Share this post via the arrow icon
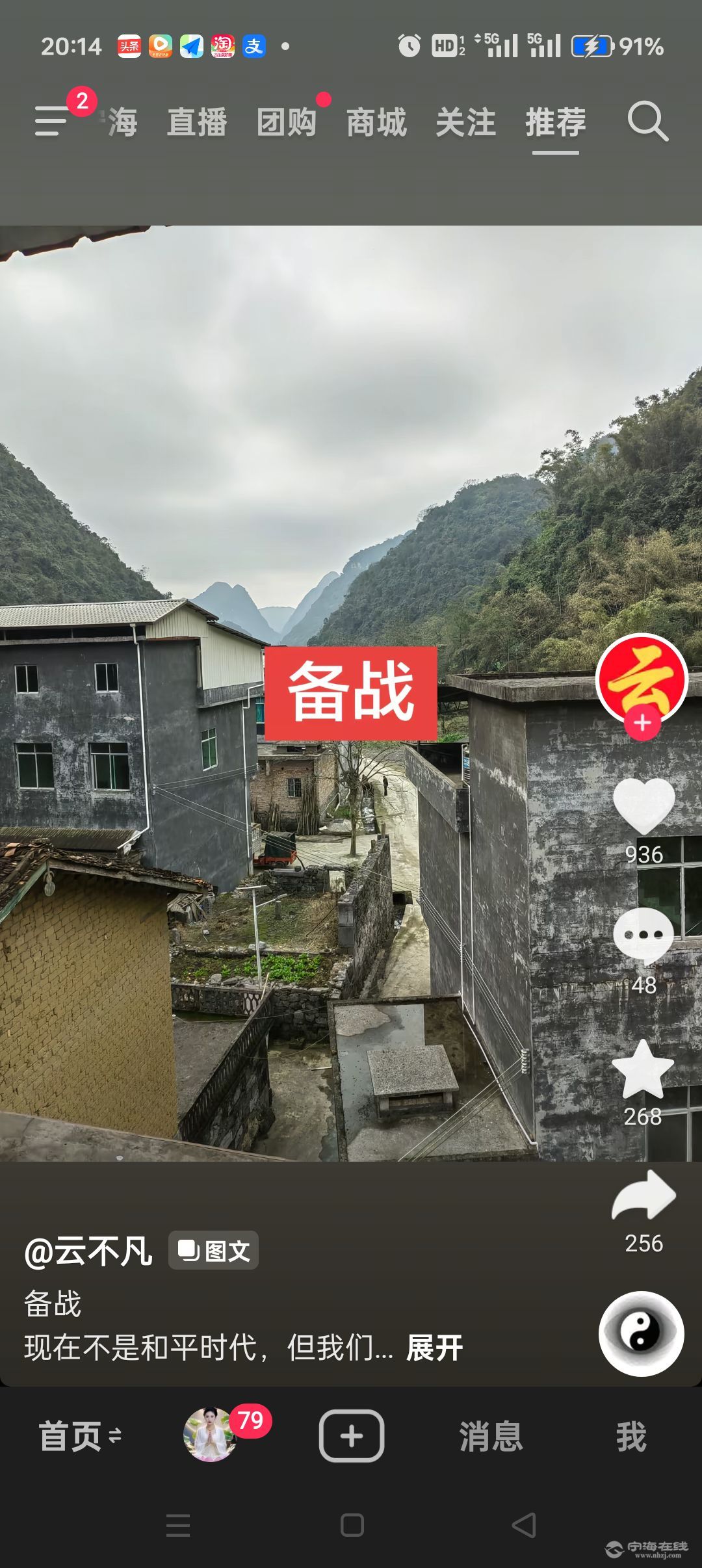The width and height of the screenshot is (702, 1568). [643, 1196]
